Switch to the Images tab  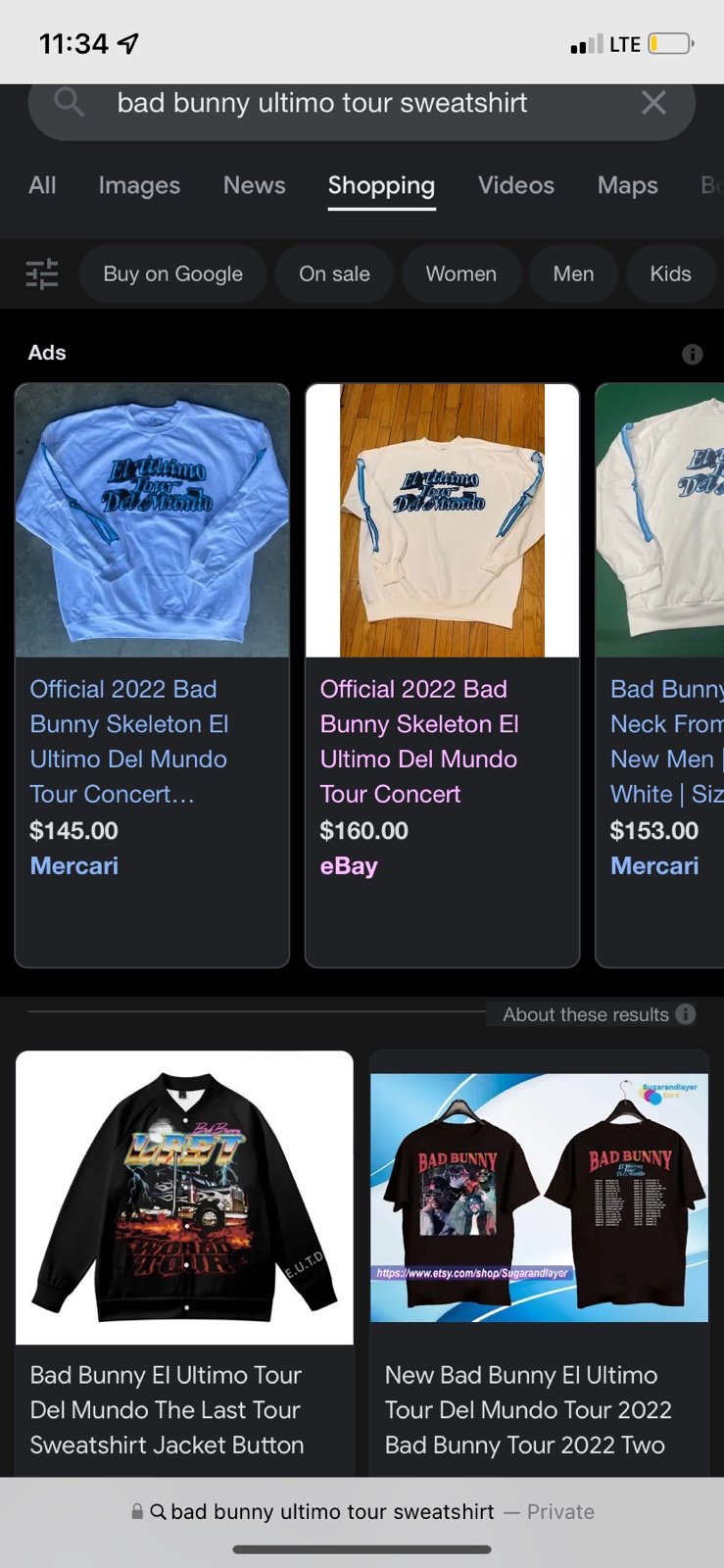pyautogui.click(x=139, y=185)
